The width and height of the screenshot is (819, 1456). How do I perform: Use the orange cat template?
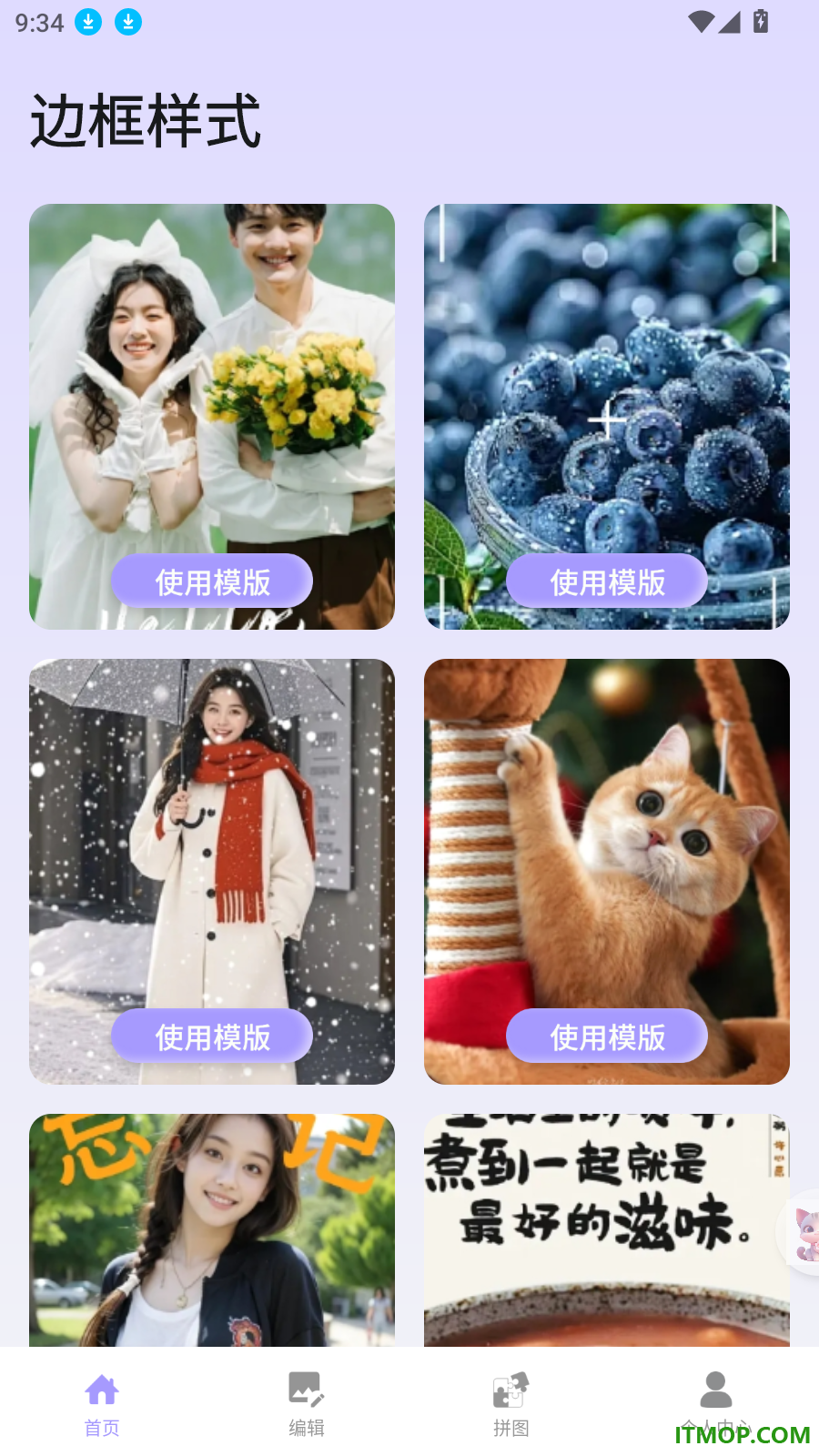click(x=607, y=1036)
